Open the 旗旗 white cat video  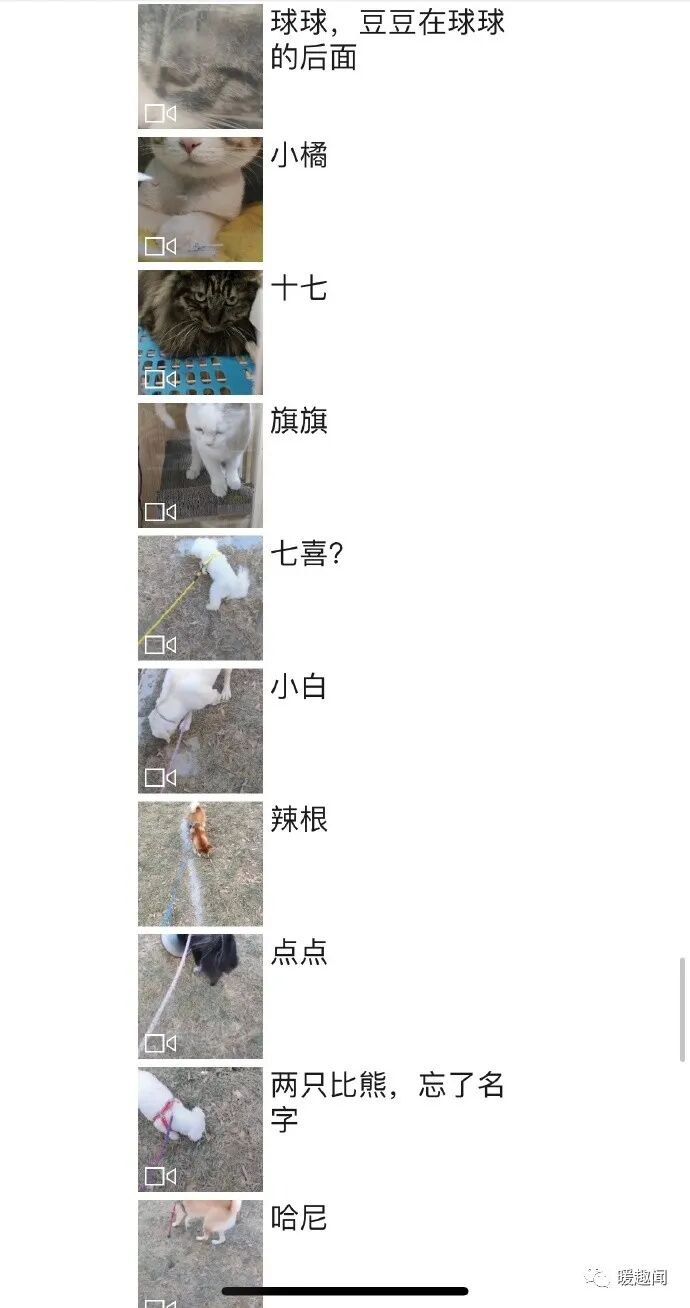[x=200, y=465]
